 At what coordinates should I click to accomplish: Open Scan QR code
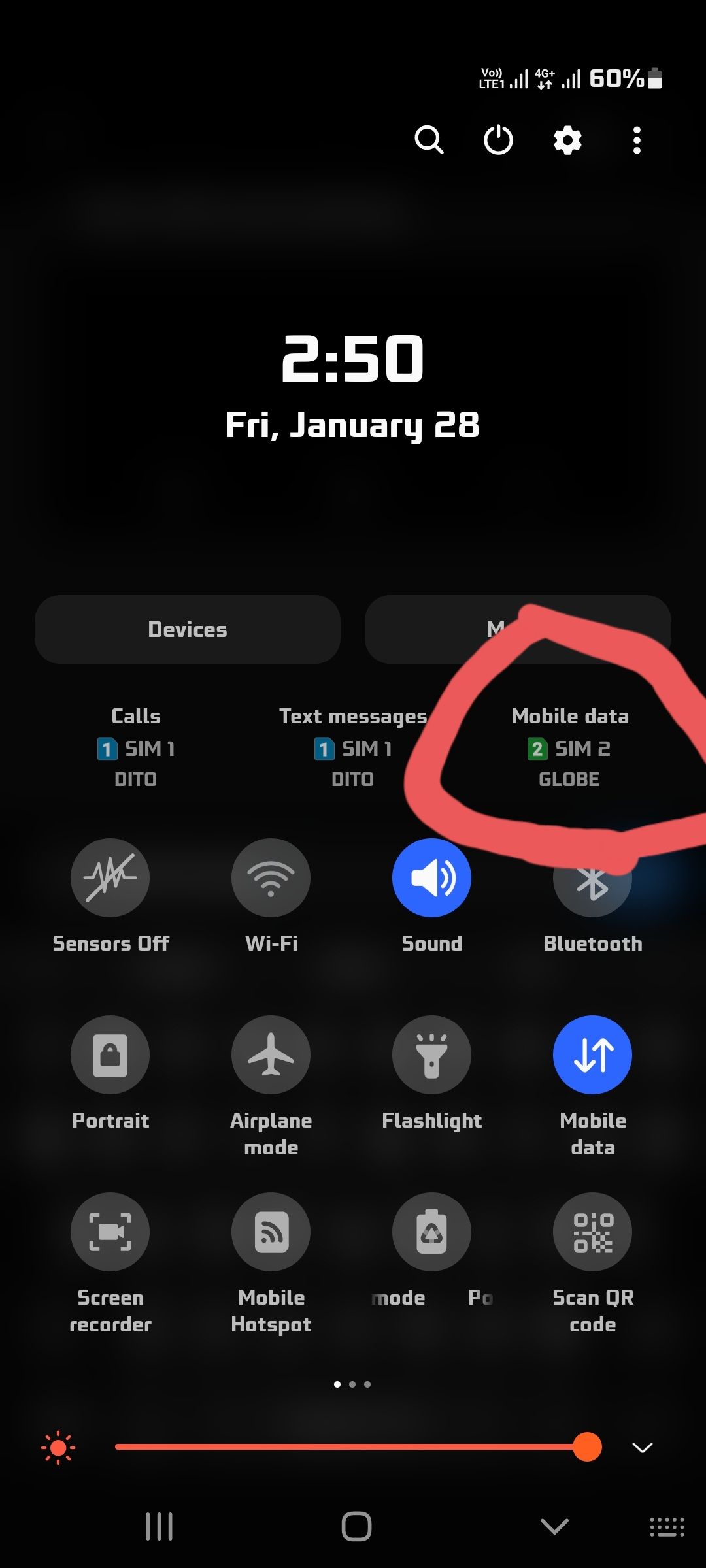click(x=592, y=1231)
